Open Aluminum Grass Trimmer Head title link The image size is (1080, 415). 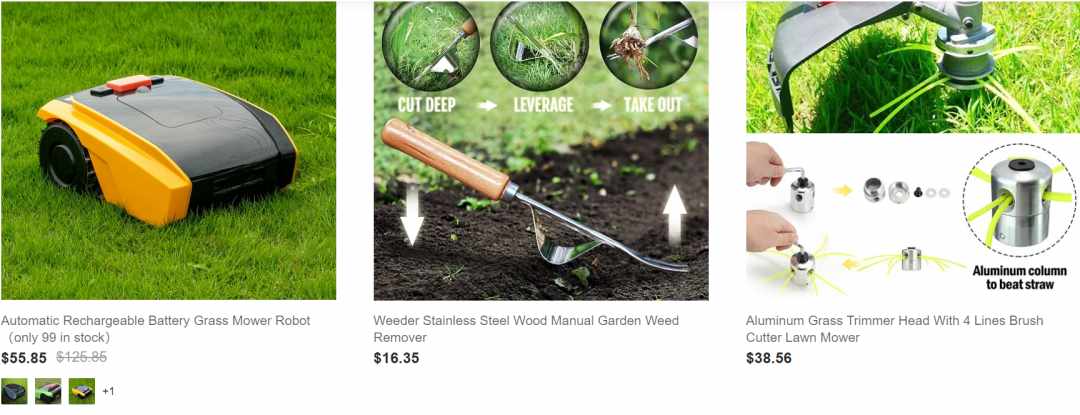click(x=894, y=321)
